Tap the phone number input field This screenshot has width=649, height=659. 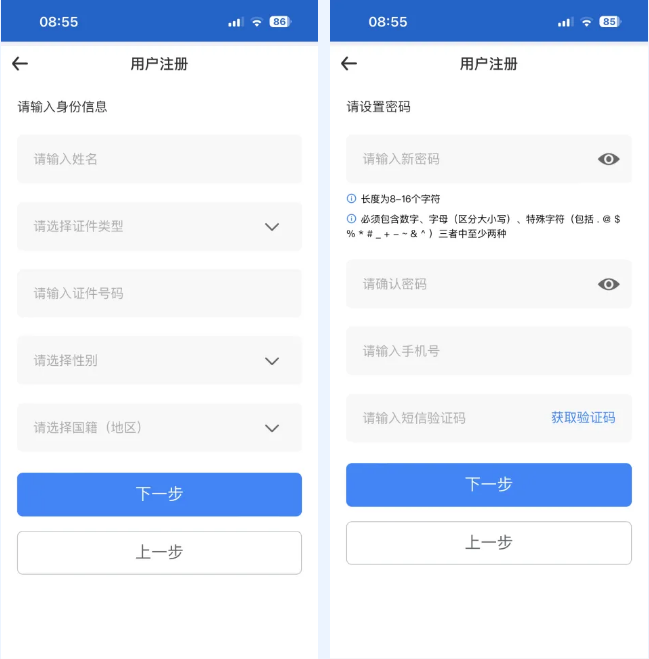(488, 351)
